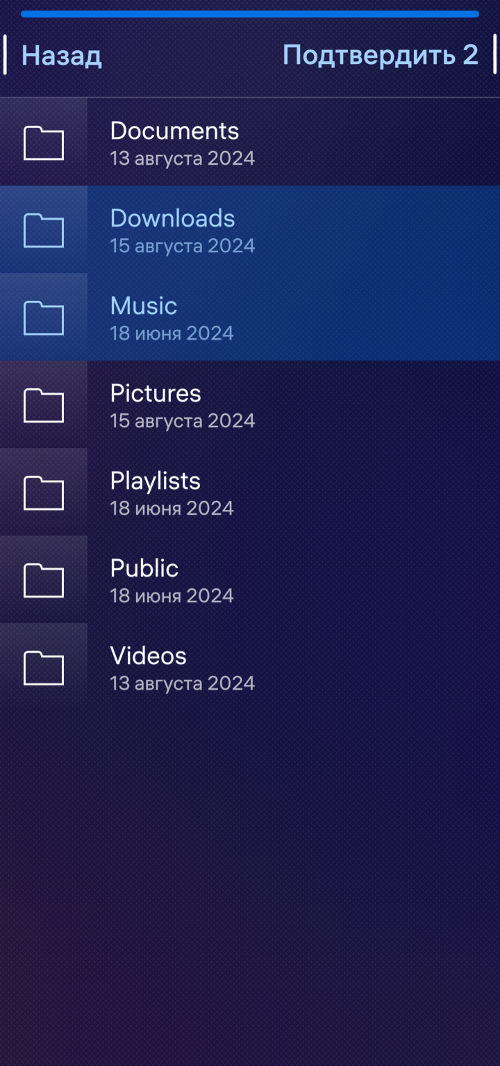500x1066 pixels.
Task: Select the Playlists folder
Action: [250, 492]
